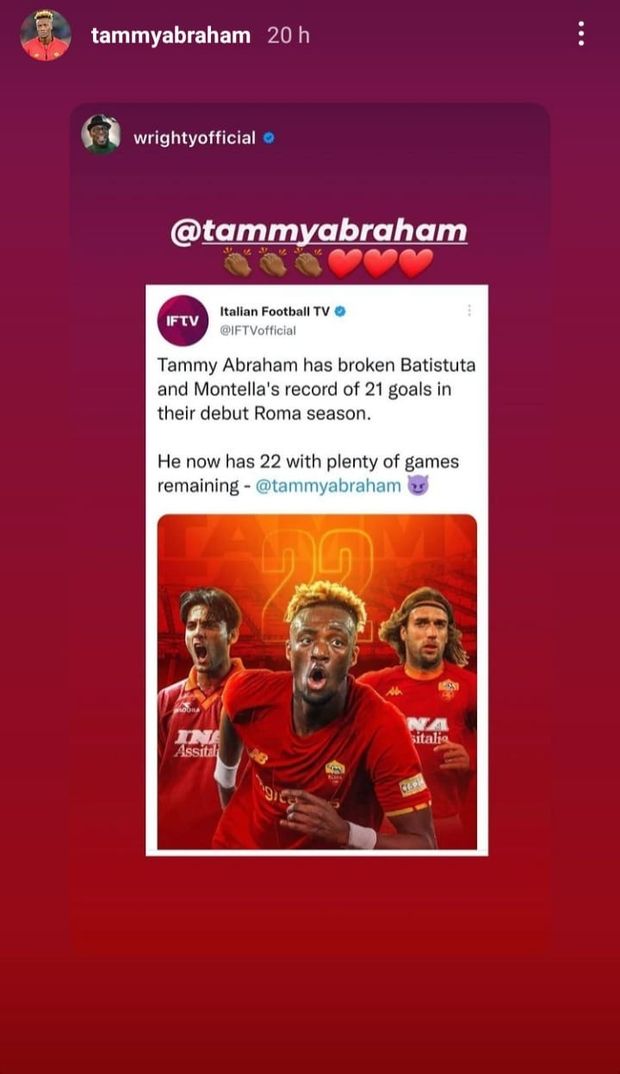The width and height of the screenshot is (620, 1074).
Task: Open wrightyofficial's reshared story
Action: click(194, 137)
